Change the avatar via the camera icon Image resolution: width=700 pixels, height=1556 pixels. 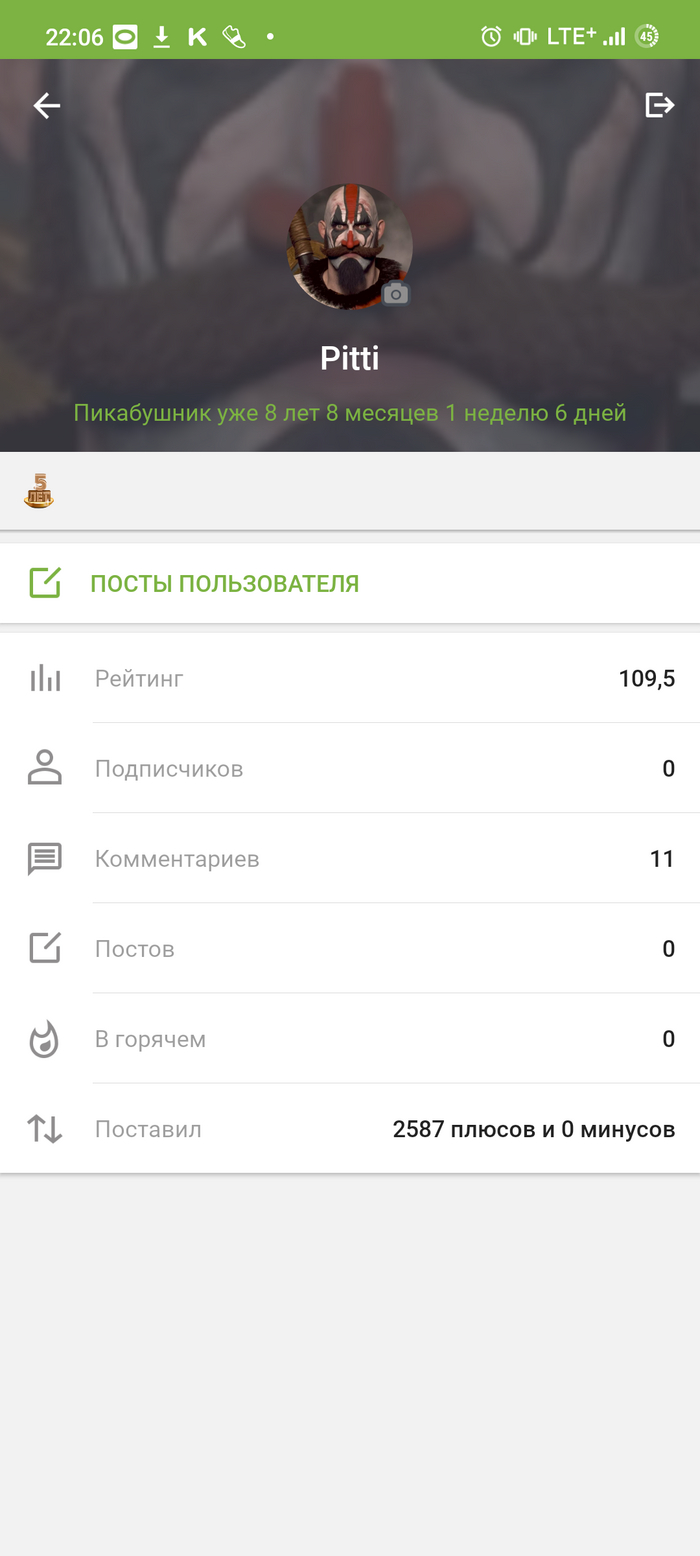(x=396, y=293)
